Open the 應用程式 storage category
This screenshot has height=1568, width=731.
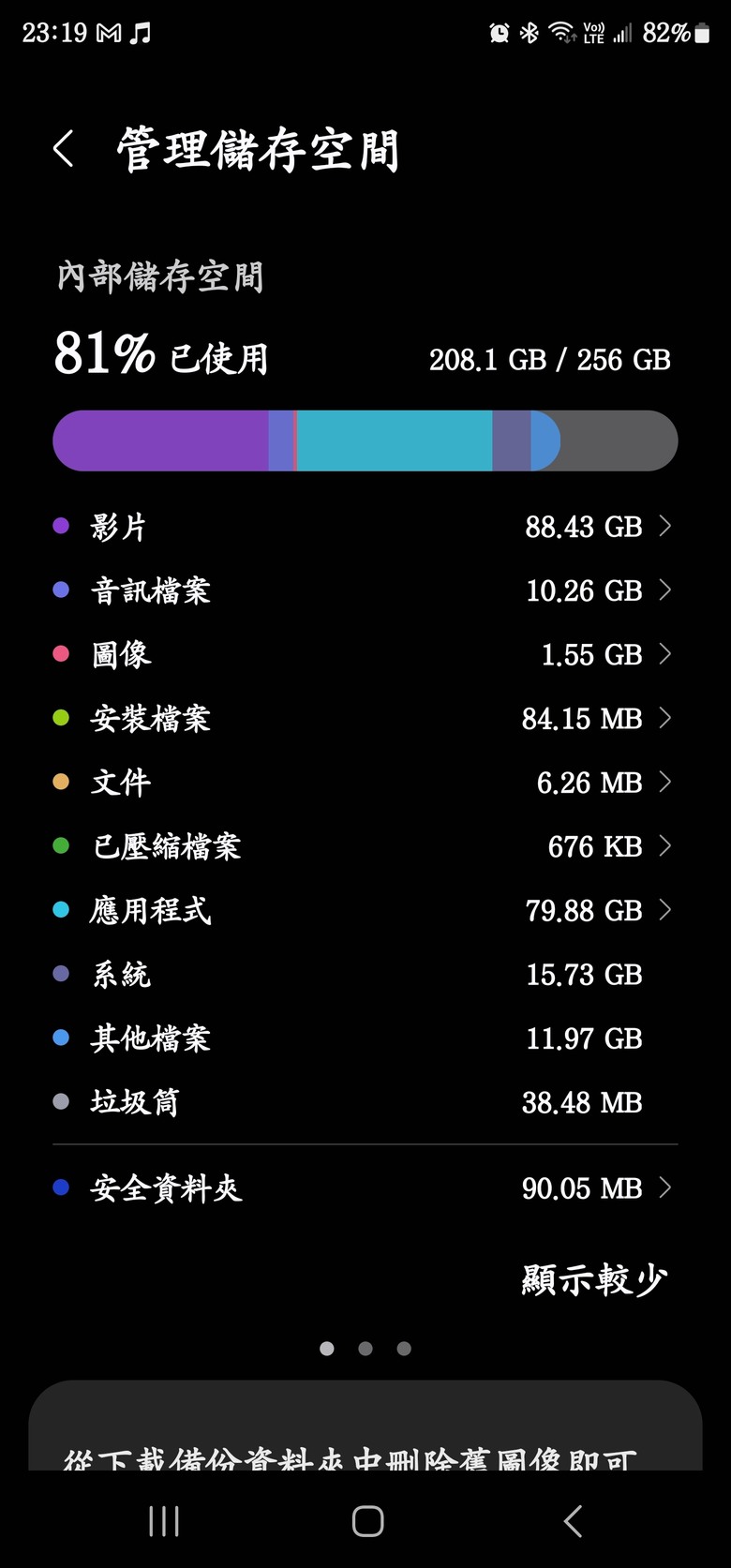[x=365, y=910]
